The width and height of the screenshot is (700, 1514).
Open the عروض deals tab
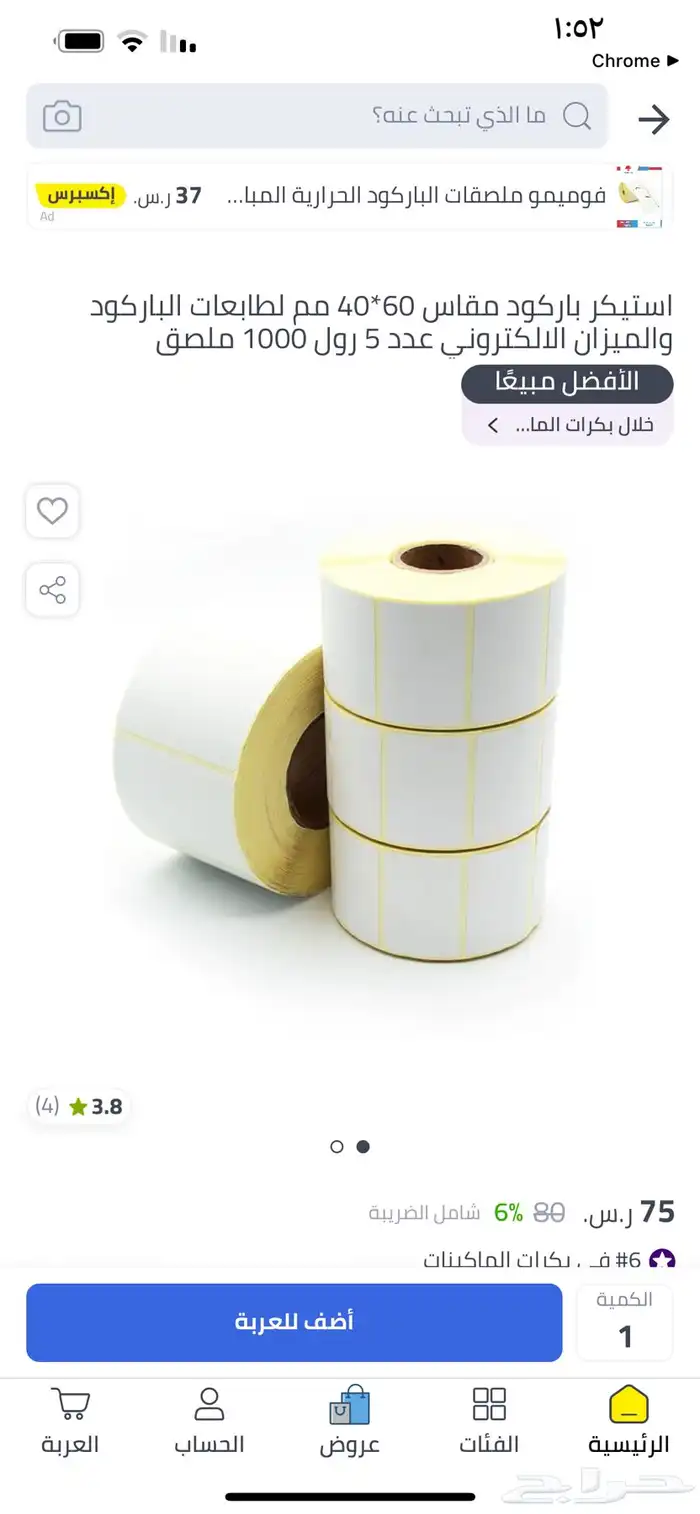350,1421
